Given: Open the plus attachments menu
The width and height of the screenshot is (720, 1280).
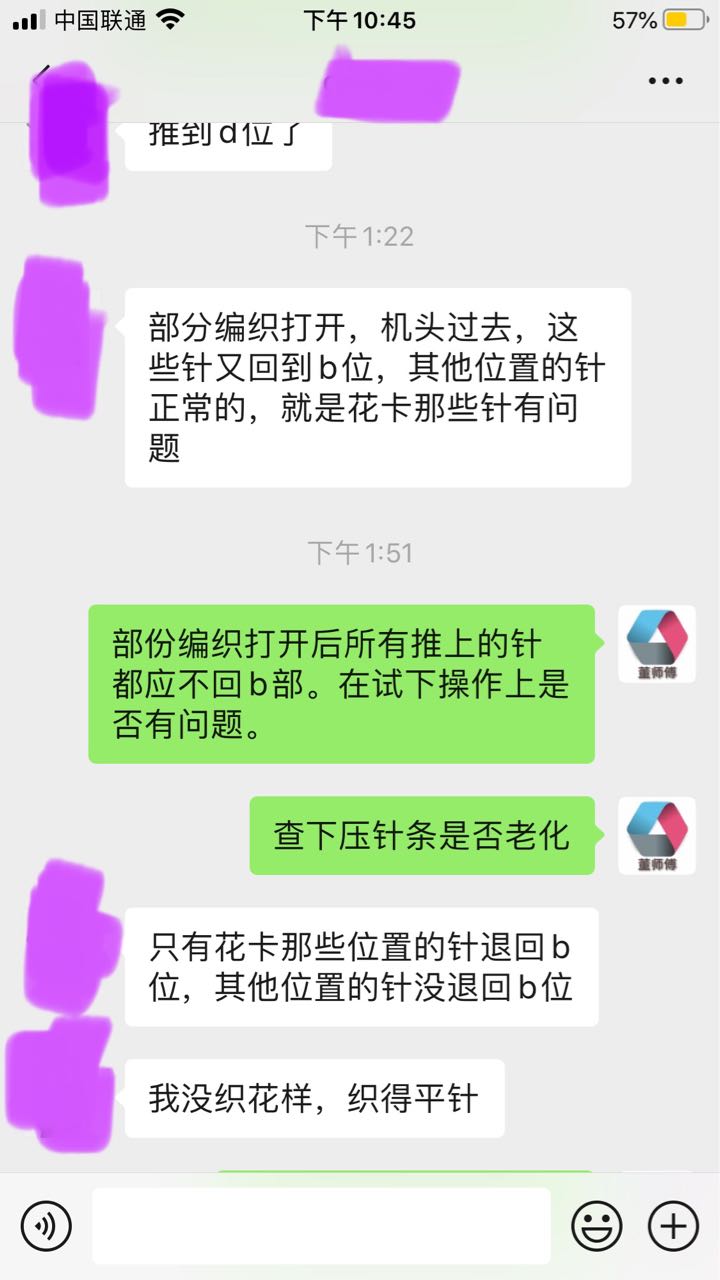Looking at the screenshot, I should [x=673, y=1225].
